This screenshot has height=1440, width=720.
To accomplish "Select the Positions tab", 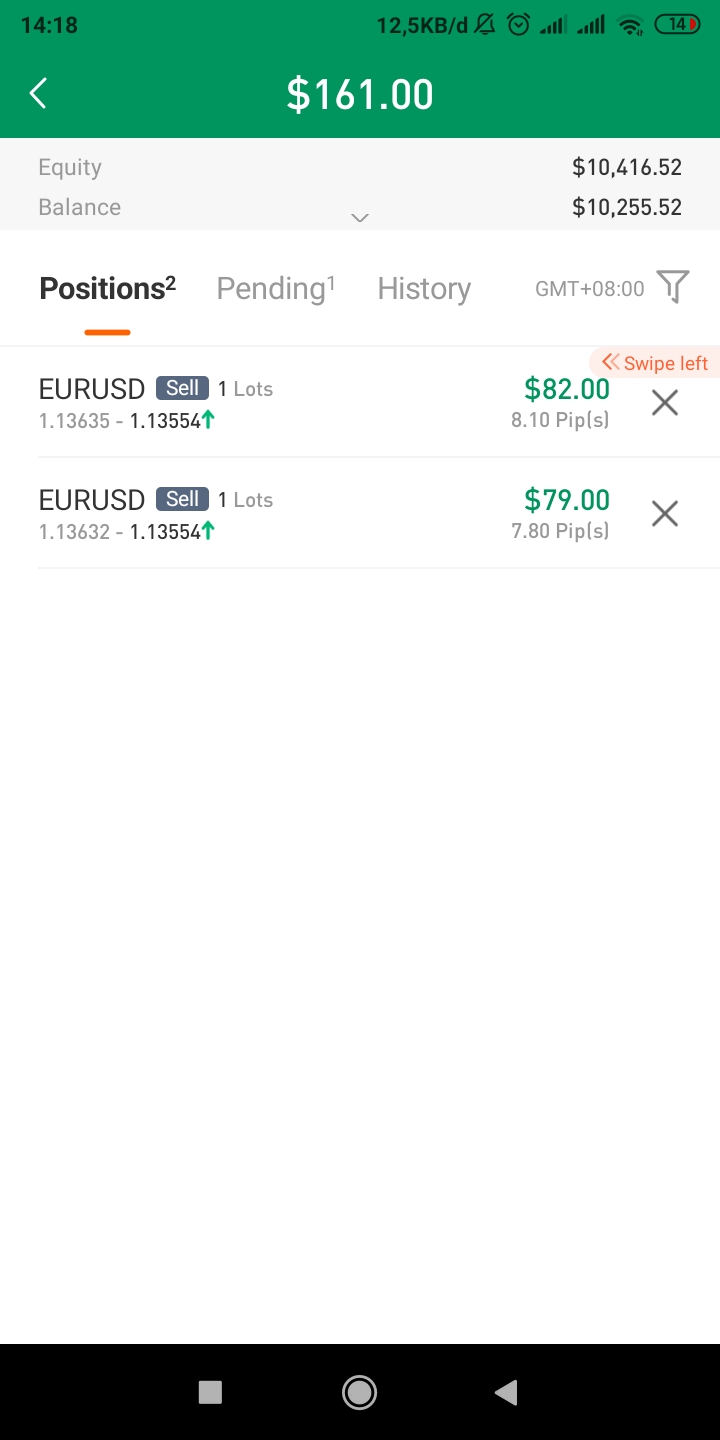I will pos(107,288).
